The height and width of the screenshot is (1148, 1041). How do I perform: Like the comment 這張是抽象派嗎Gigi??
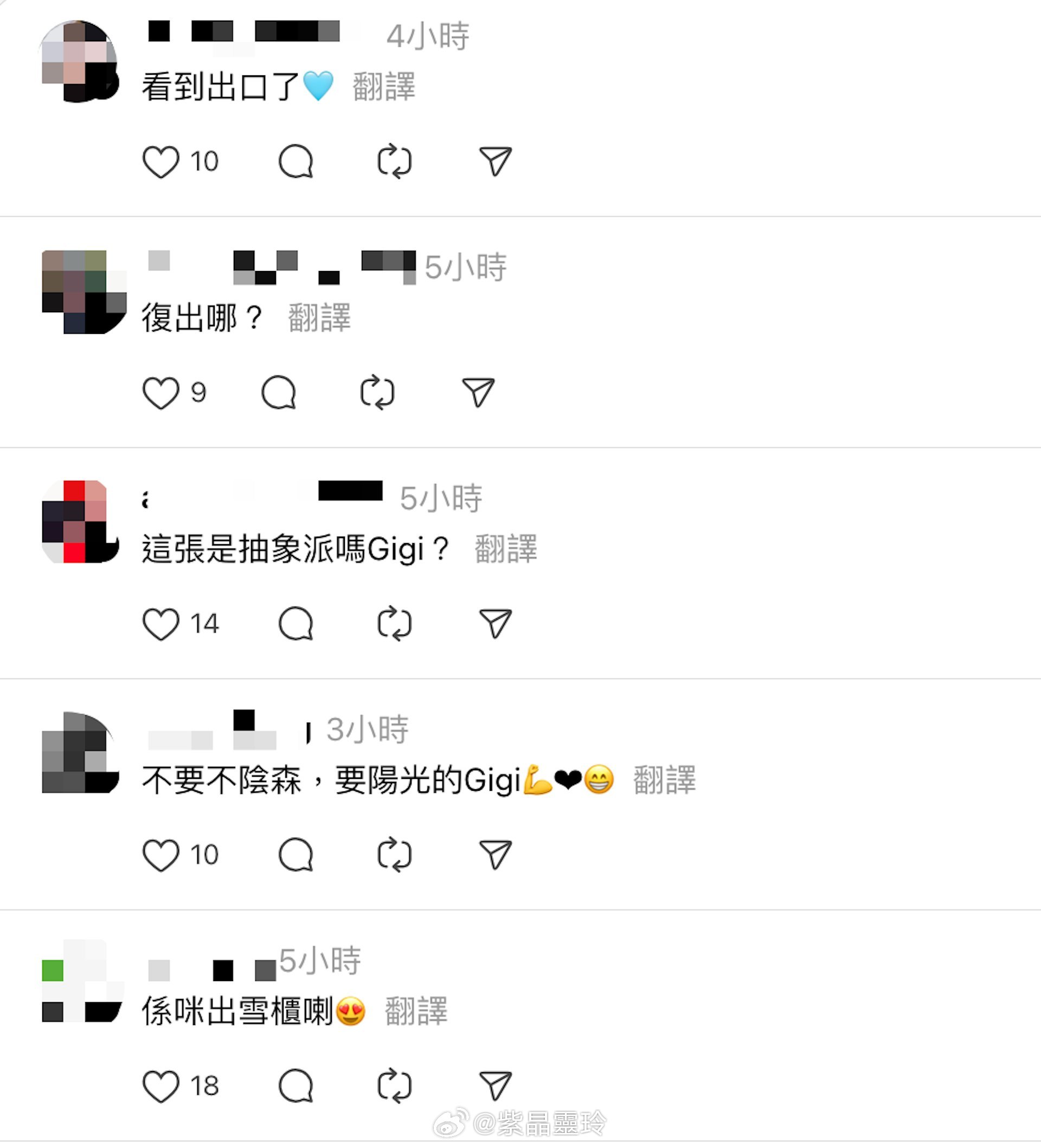tap(160, 625)
